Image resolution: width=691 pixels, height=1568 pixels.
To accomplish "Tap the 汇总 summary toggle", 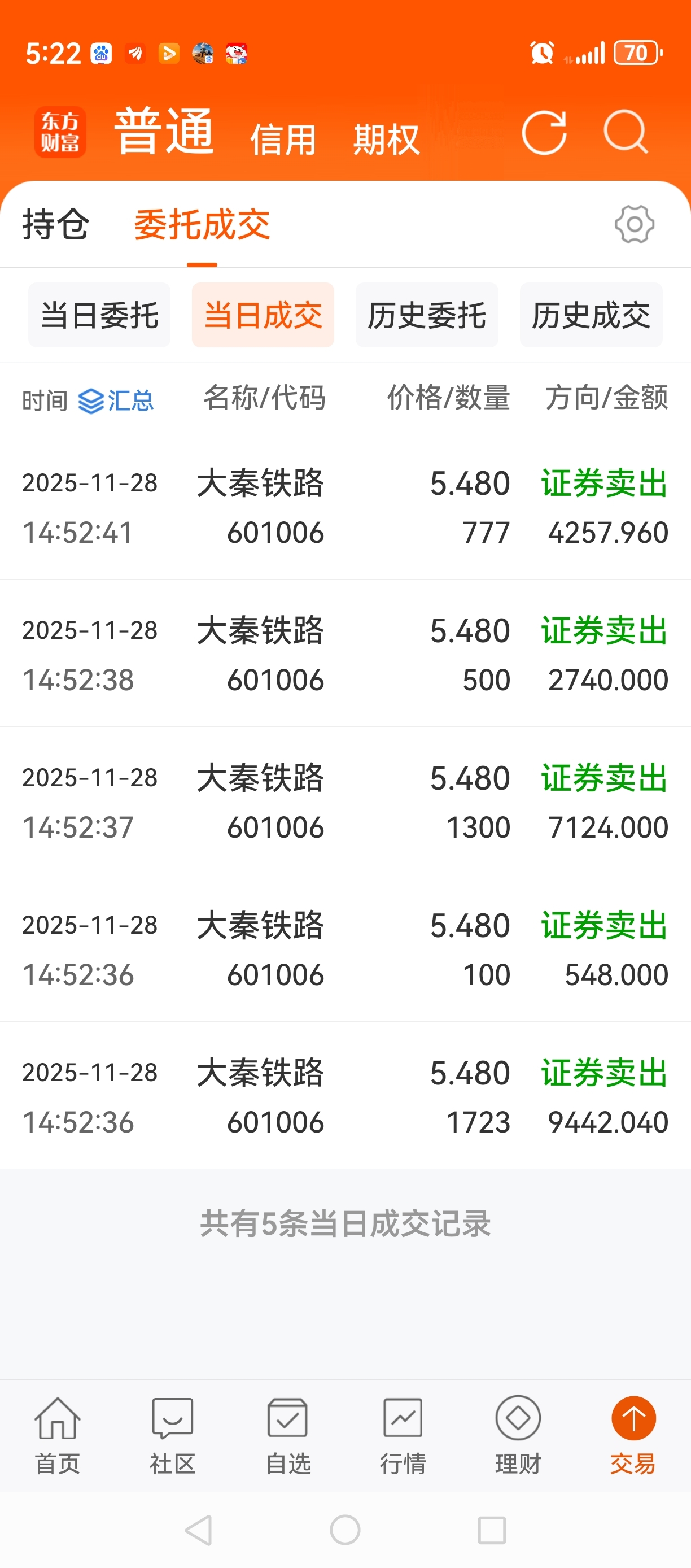I will click(x=116, y=401).
